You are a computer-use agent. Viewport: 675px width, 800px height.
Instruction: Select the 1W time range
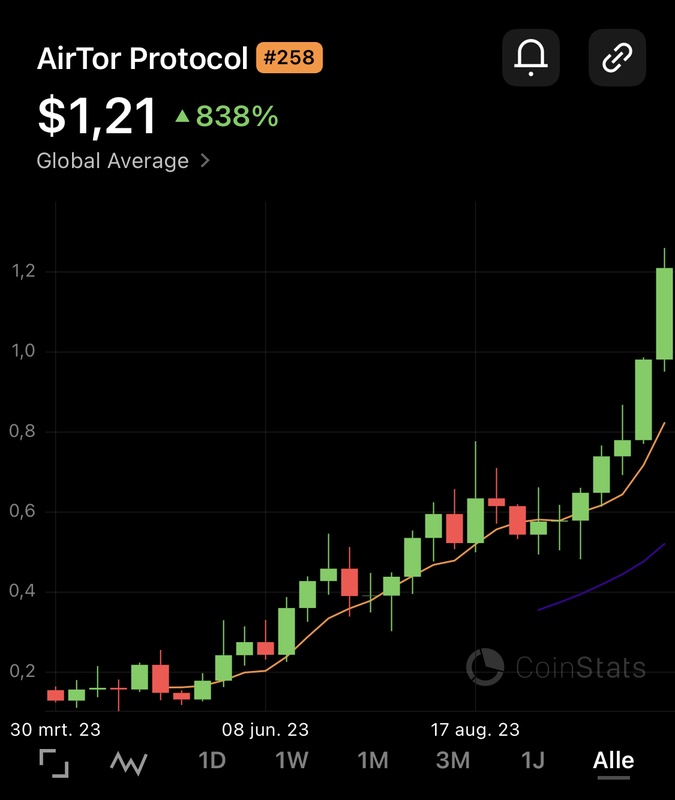coord(292,761)
